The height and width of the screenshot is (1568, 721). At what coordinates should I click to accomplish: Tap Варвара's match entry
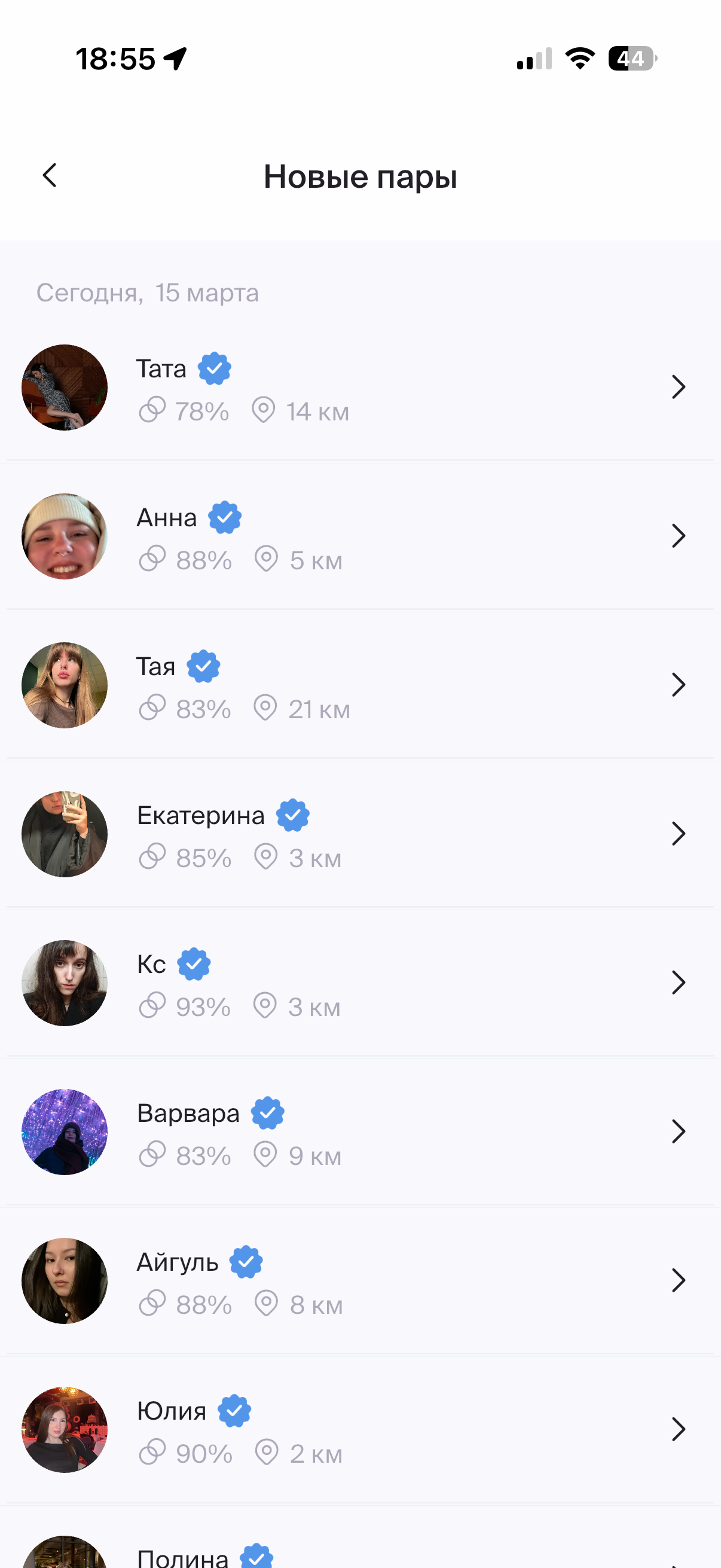click(x=360, y=1131)
